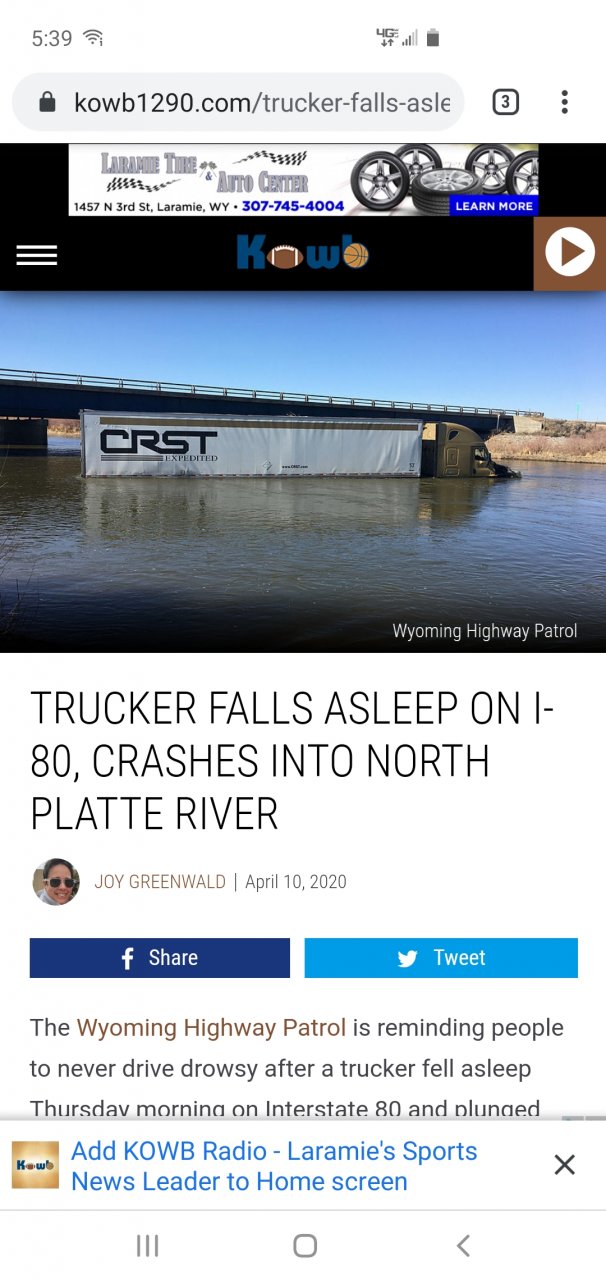Screen dimensions: 606x1280
Task: Add KOWB Radio to Home screen
Action: pos(273,1166)
